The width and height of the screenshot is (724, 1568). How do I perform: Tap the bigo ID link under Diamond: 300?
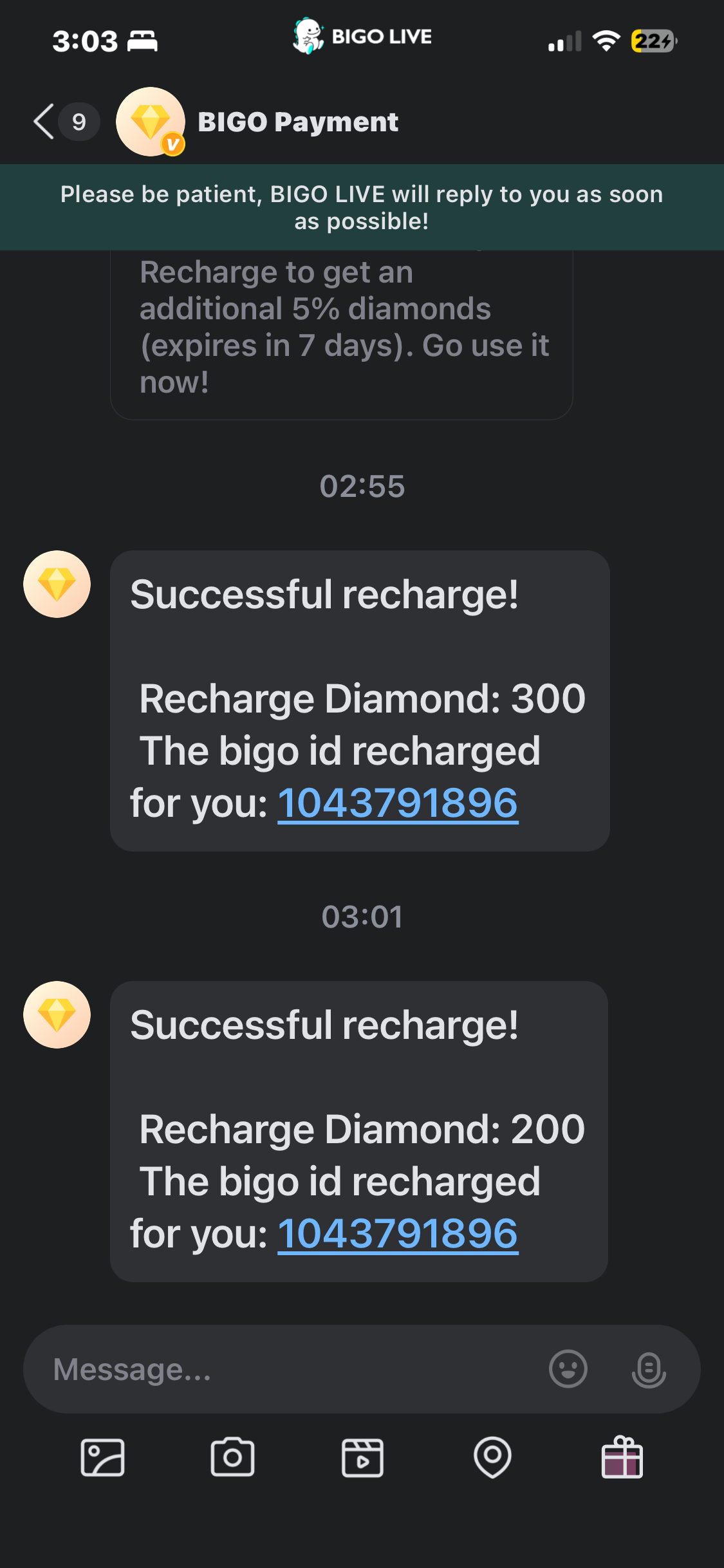coord(398,803)
